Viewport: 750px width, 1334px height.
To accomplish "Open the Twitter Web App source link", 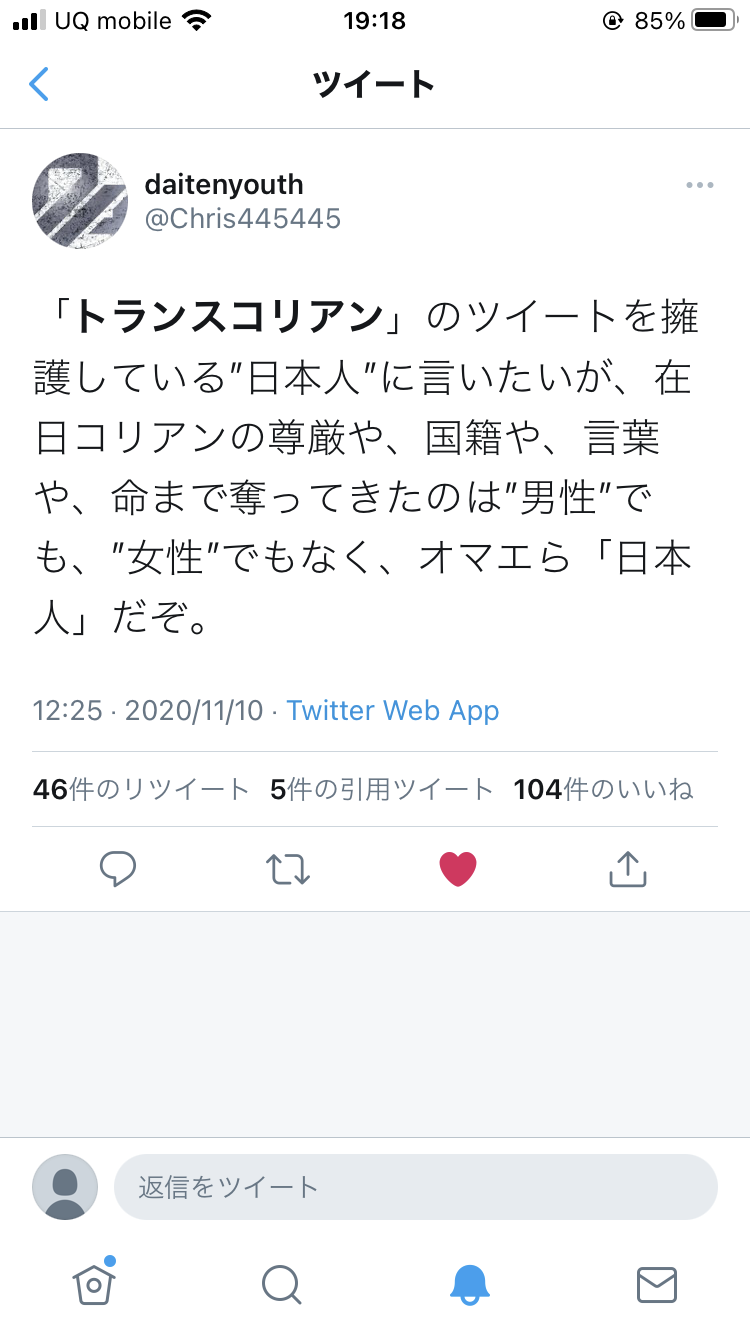I will (393, 710).
